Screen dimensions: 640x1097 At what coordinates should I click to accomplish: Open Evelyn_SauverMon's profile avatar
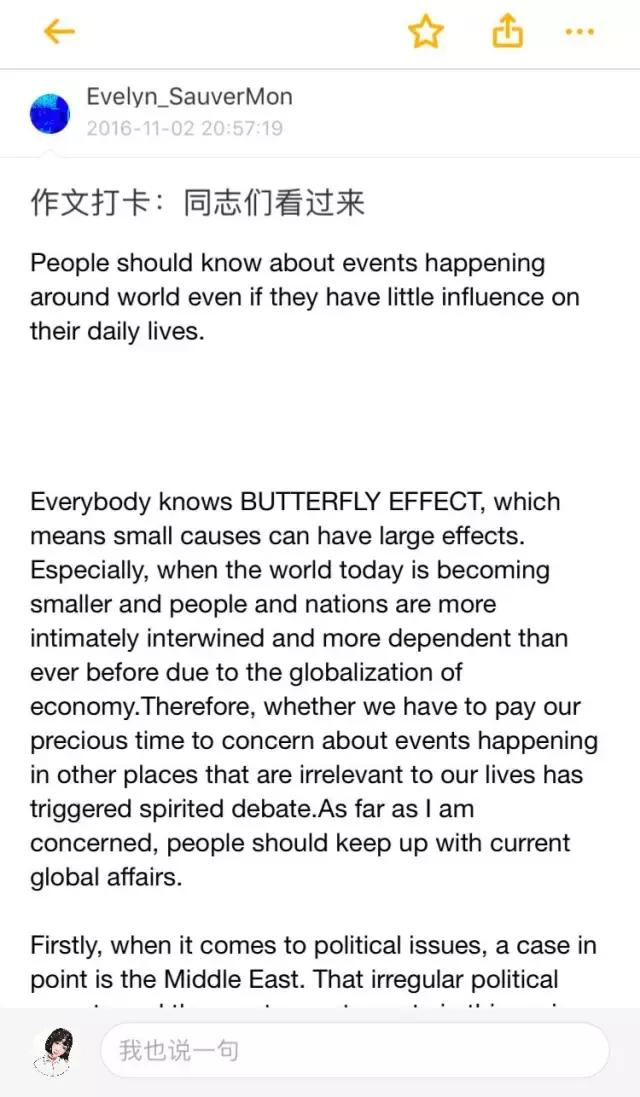click(50, 114)
